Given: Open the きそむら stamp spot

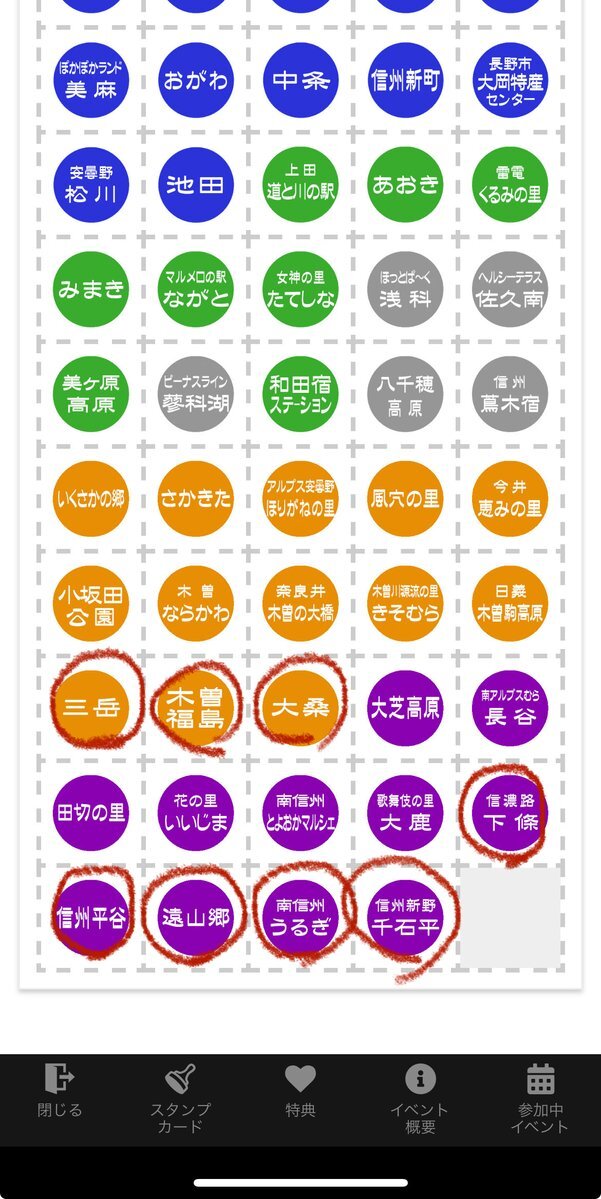Looking at the screenshot, I should click(405, 604).
